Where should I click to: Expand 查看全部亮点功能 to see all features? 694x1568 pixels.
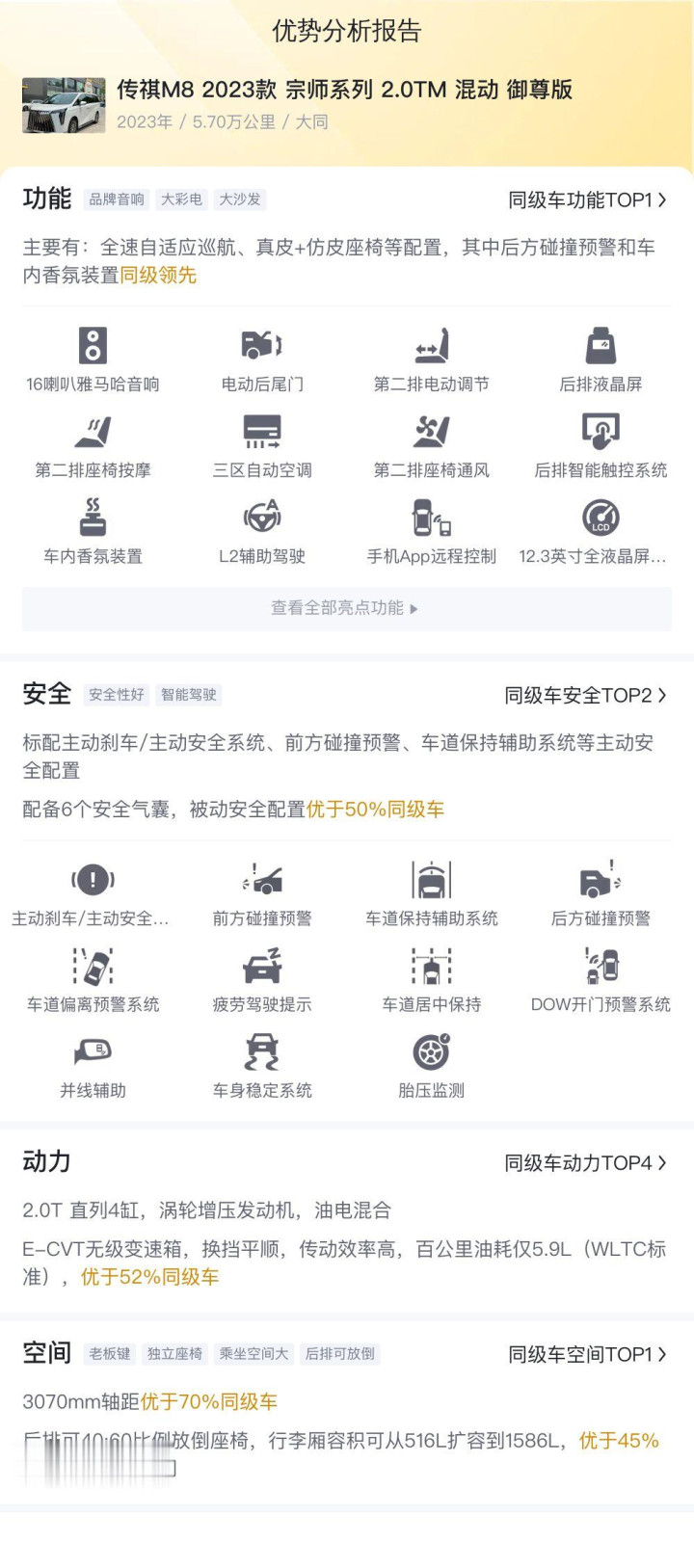coord(346,609)
